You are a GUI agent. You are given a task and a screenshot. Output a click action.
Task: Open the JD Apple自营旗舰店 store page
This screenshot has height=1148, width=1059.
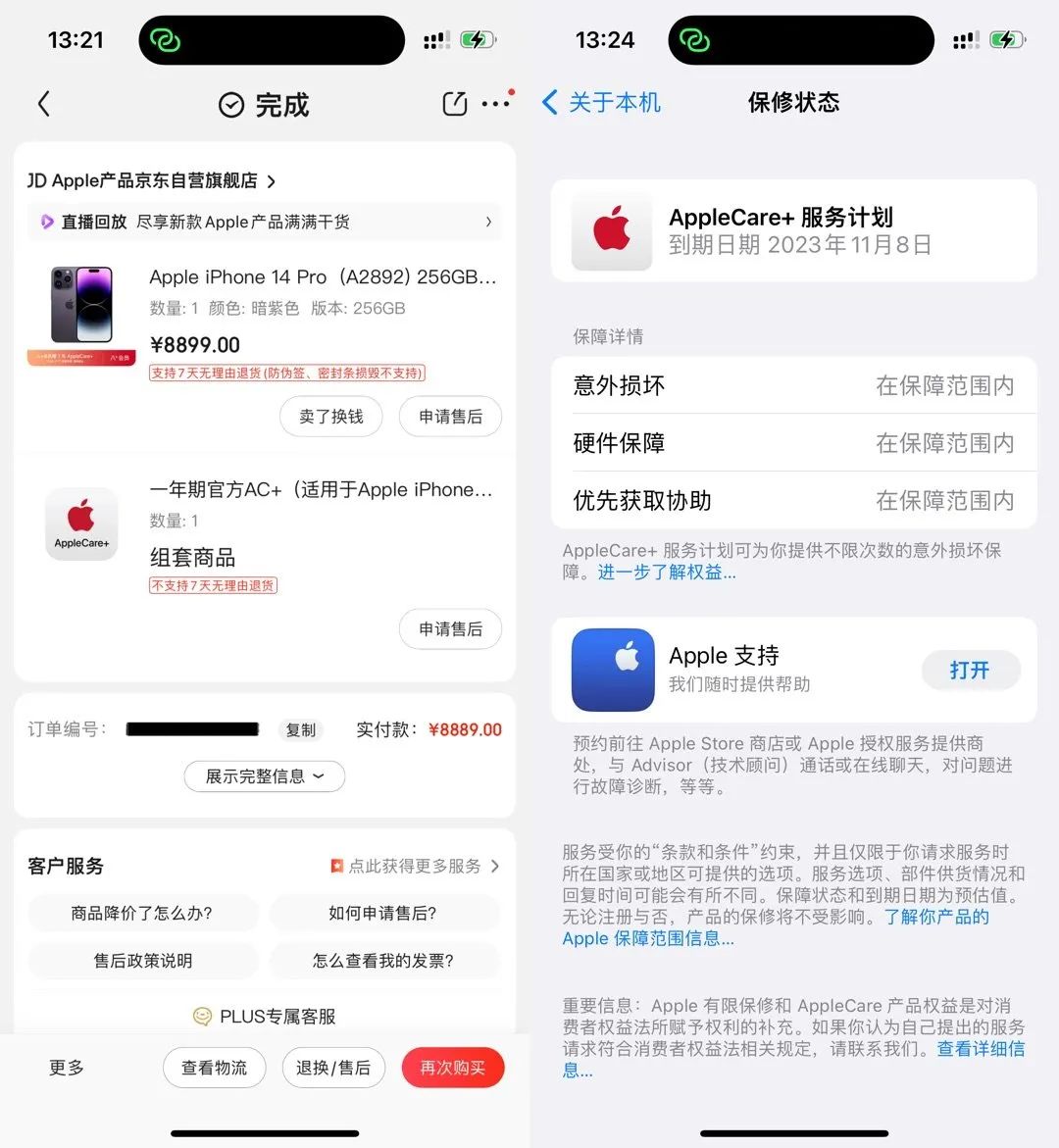coord(152,180)
